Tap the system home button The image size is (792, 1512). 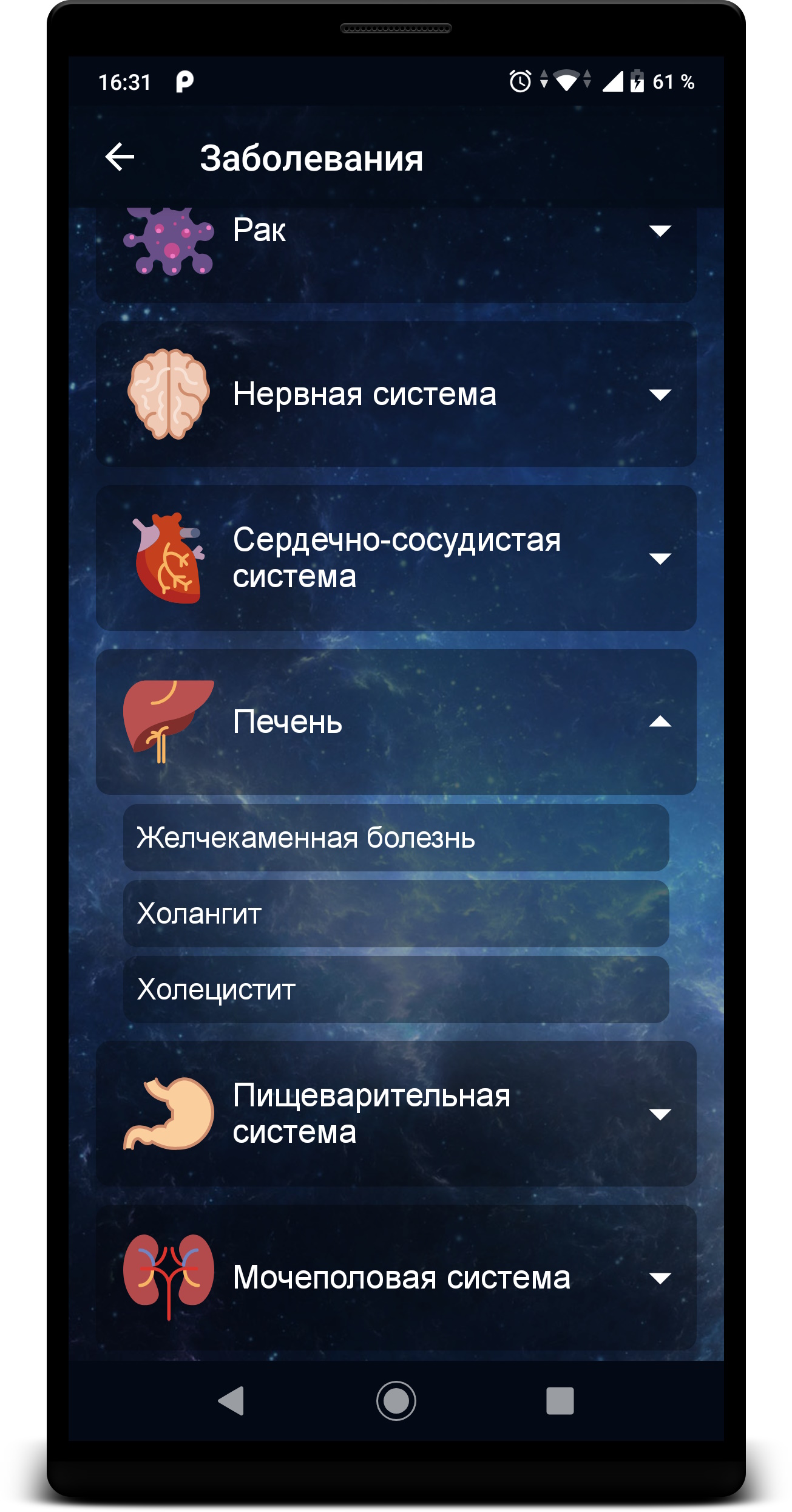click(396, 1401)
